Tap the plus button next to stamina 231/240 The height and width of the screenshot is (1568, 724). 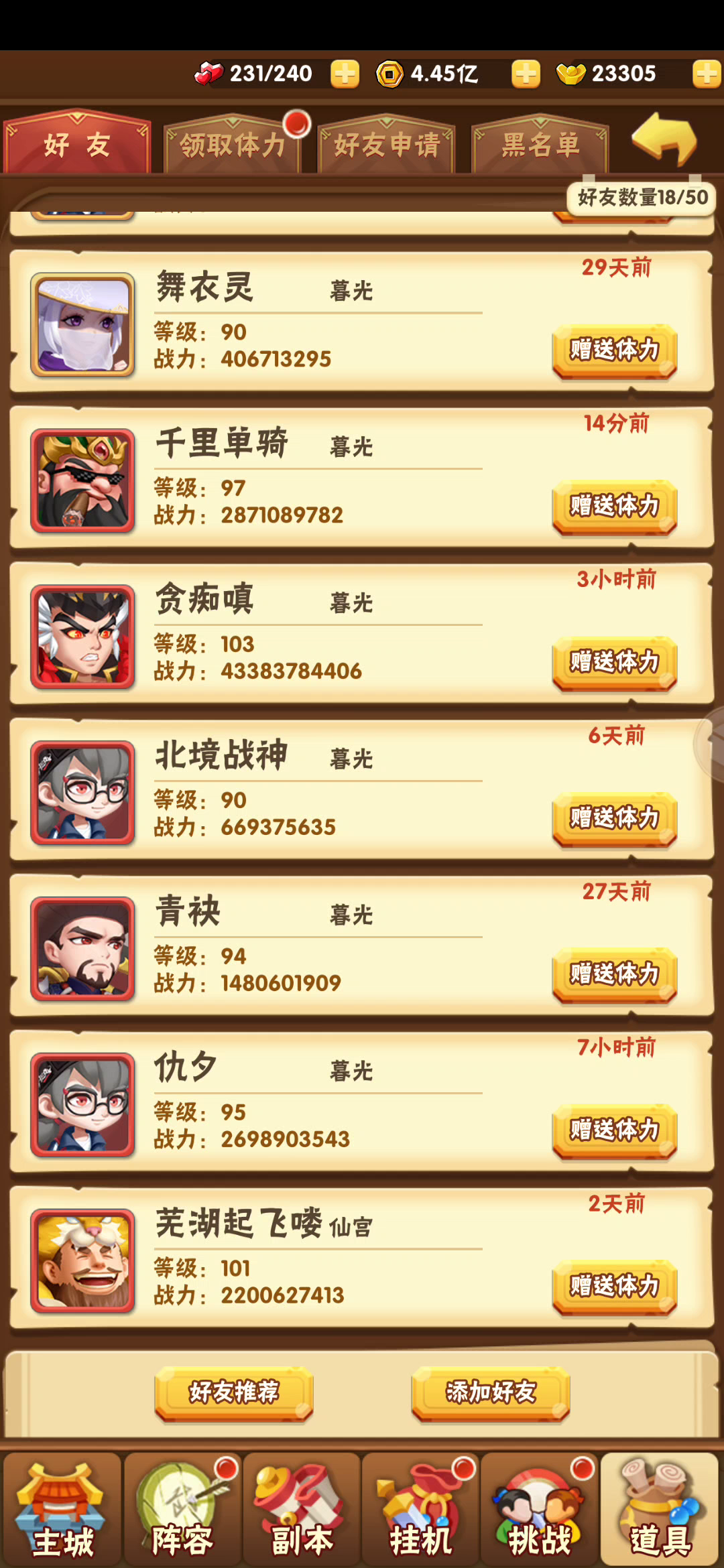pos(345,74)
